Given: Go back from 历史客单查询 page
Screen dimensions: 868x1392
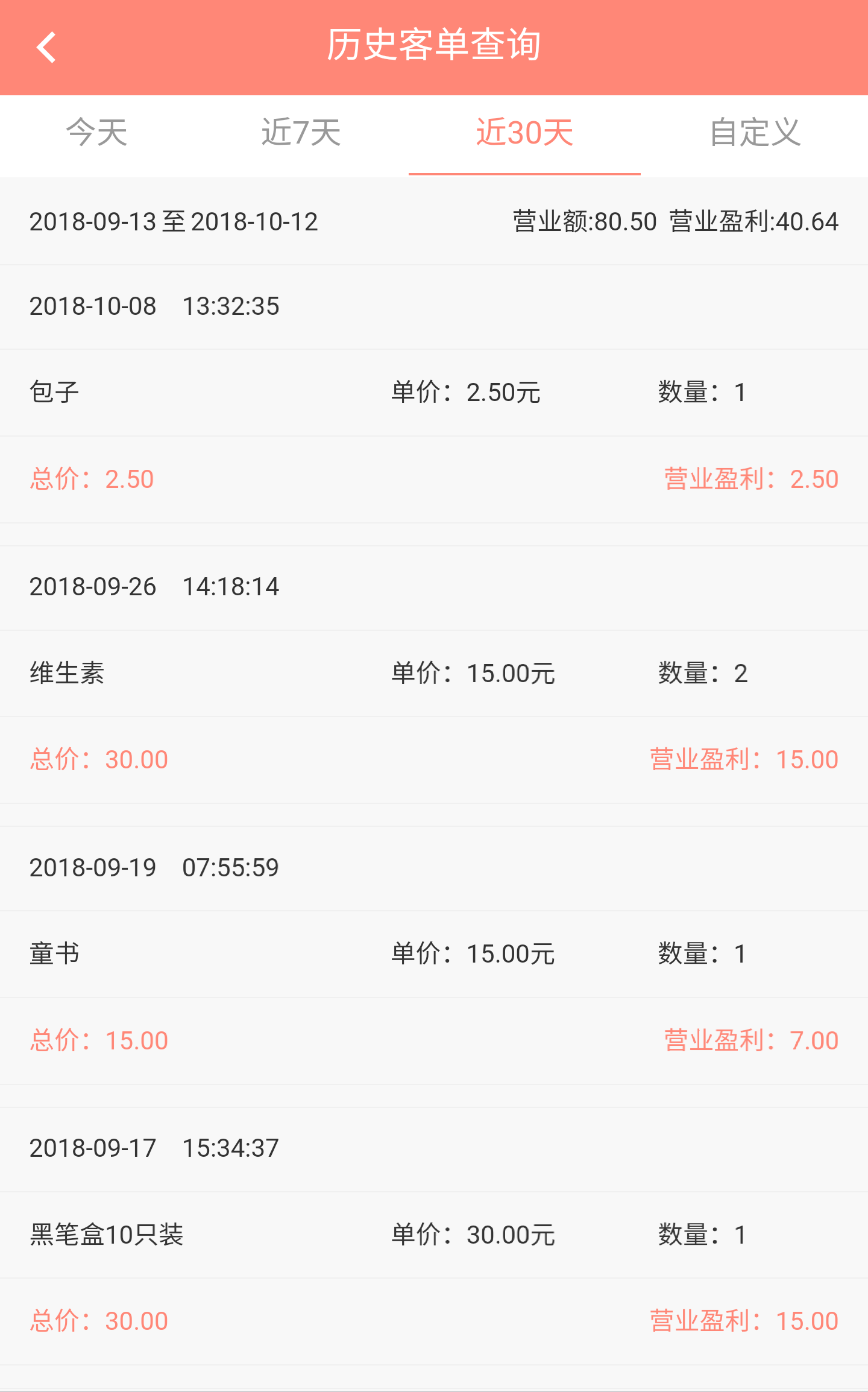Looking at the screenshot, I should click(46, 47).
